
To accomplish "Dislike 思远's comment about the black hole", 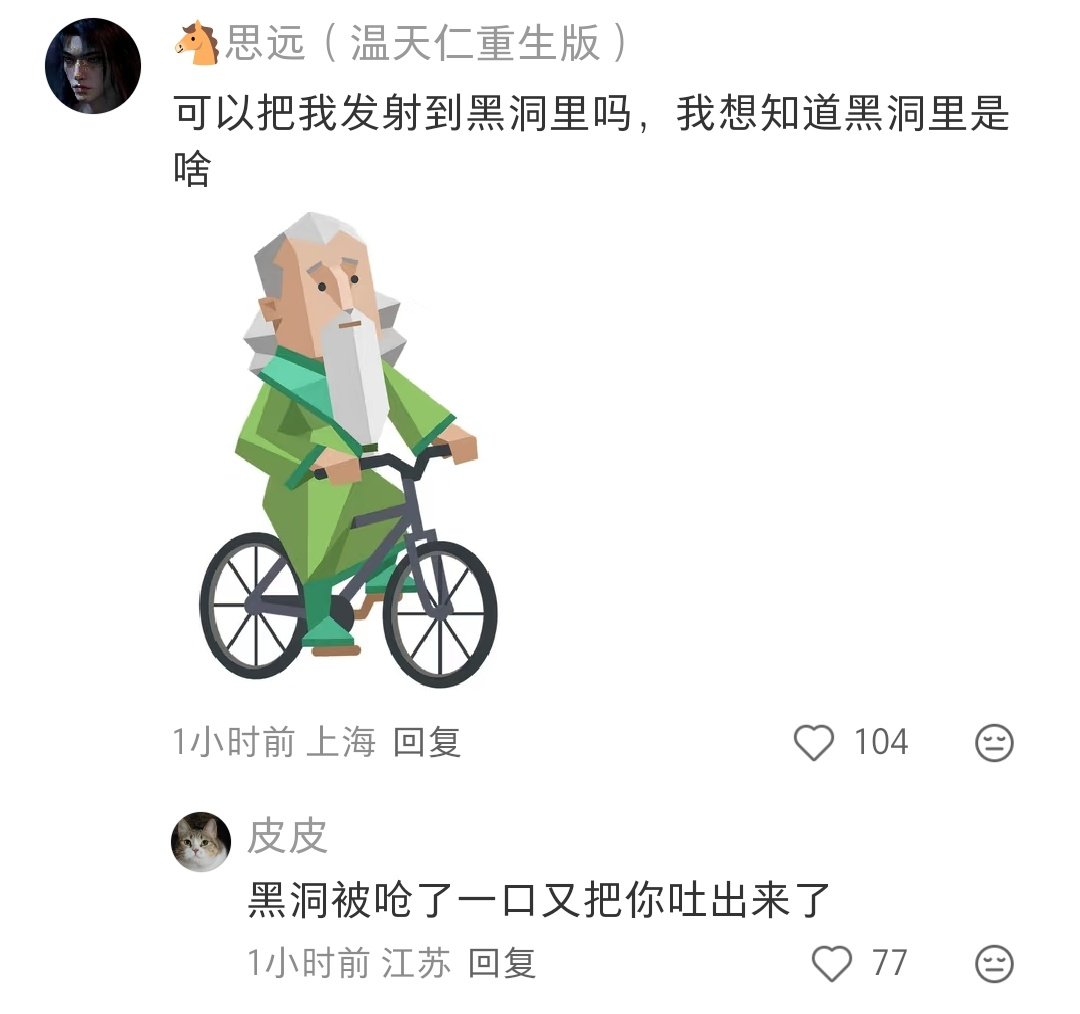I will coord(994,743).
